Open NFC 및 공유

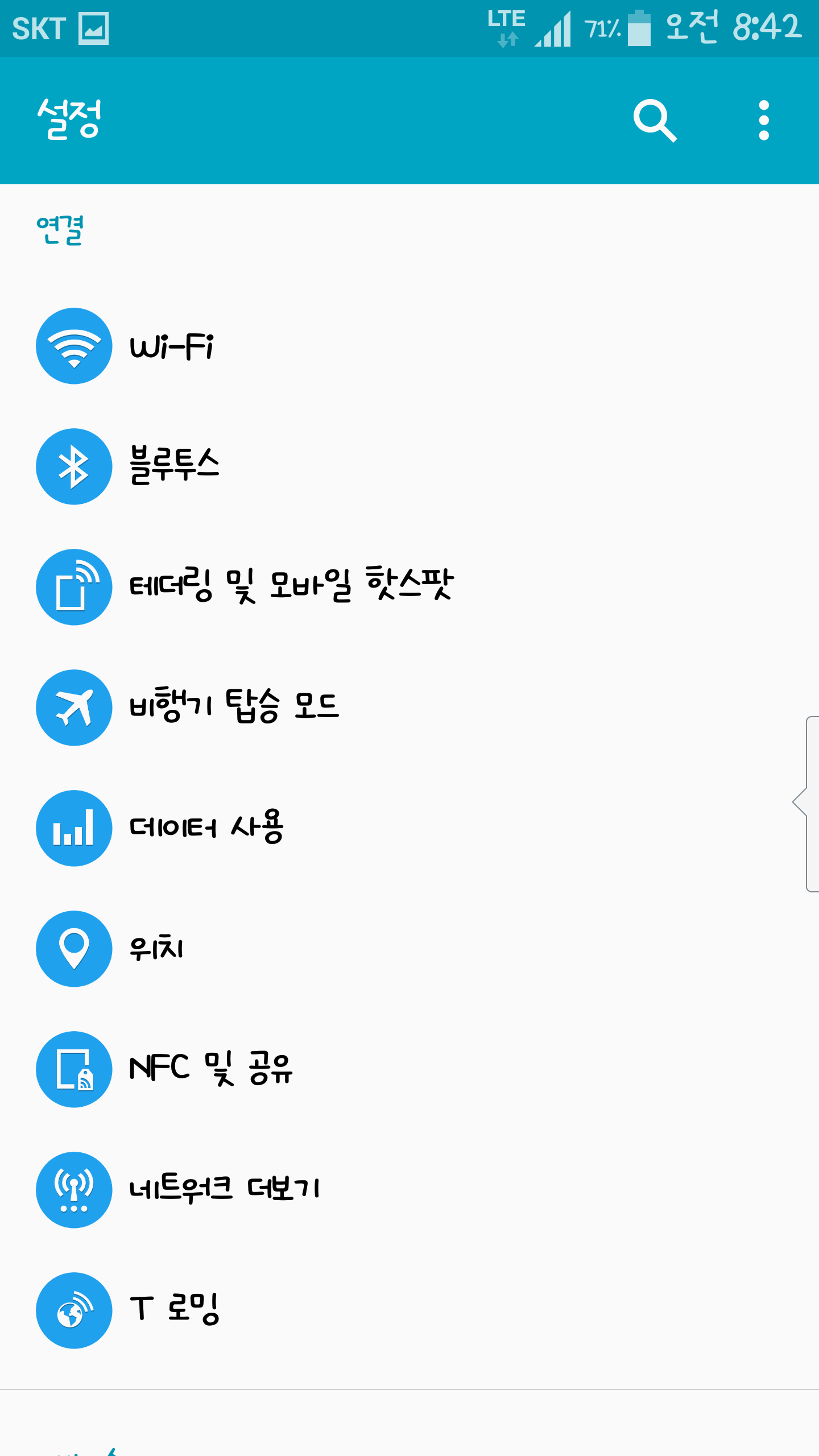coord(210,1069)
